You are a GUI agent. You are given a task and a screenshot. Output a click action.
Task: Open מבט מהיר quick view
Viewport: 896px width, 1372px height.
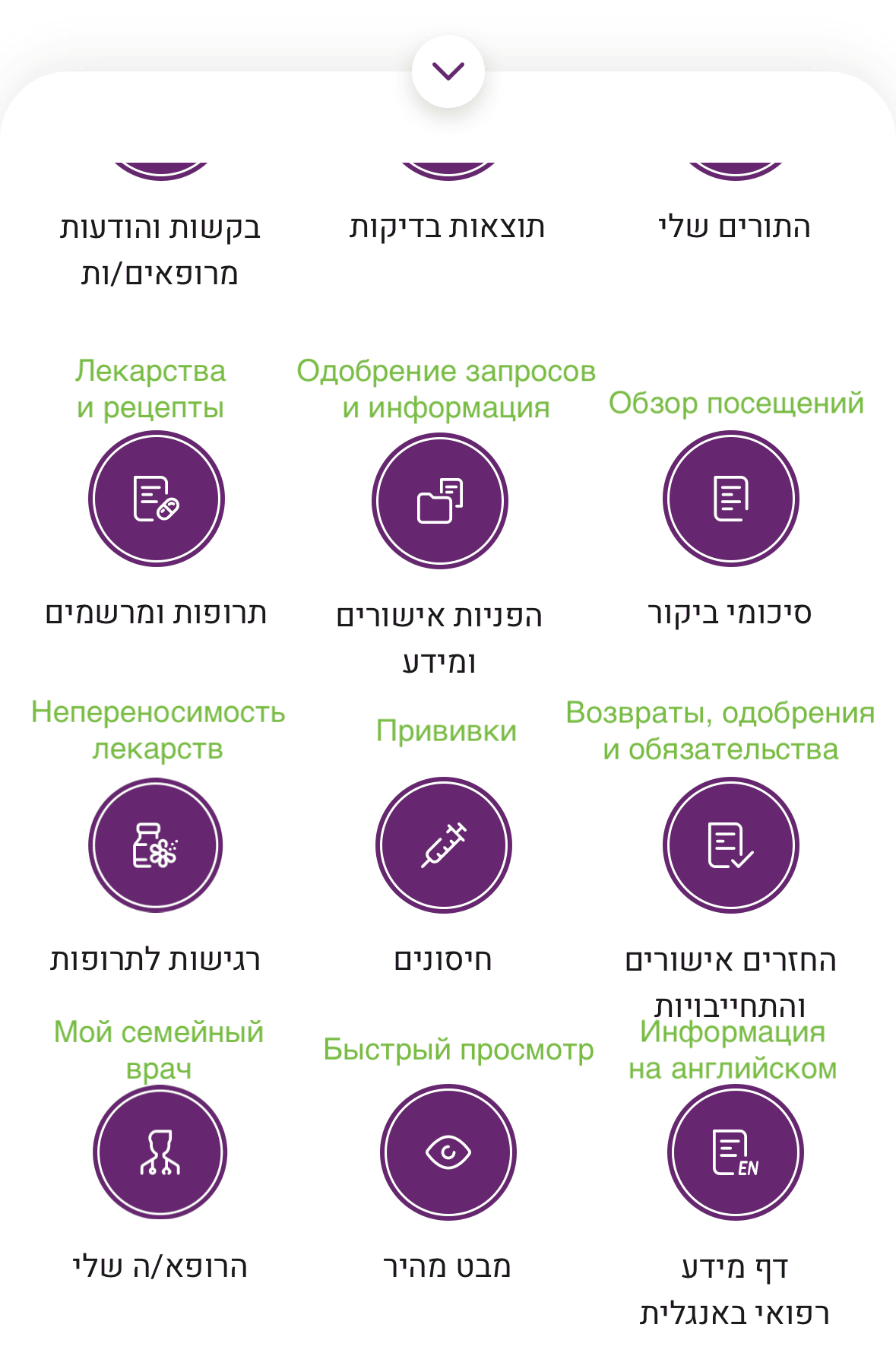448,1152
